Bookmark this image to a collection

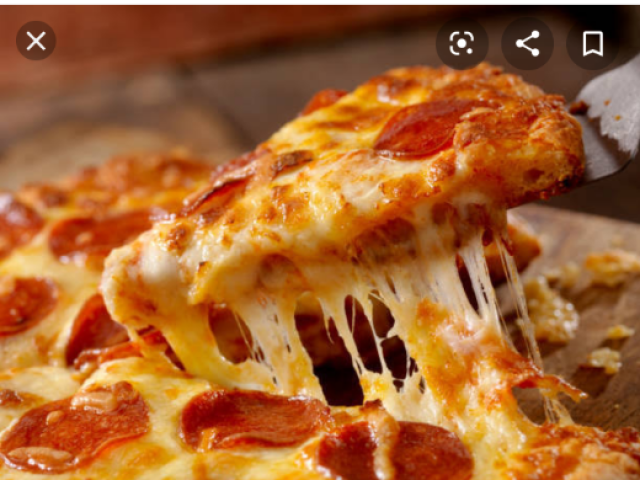pyautogui.click(x=592, y=43)
